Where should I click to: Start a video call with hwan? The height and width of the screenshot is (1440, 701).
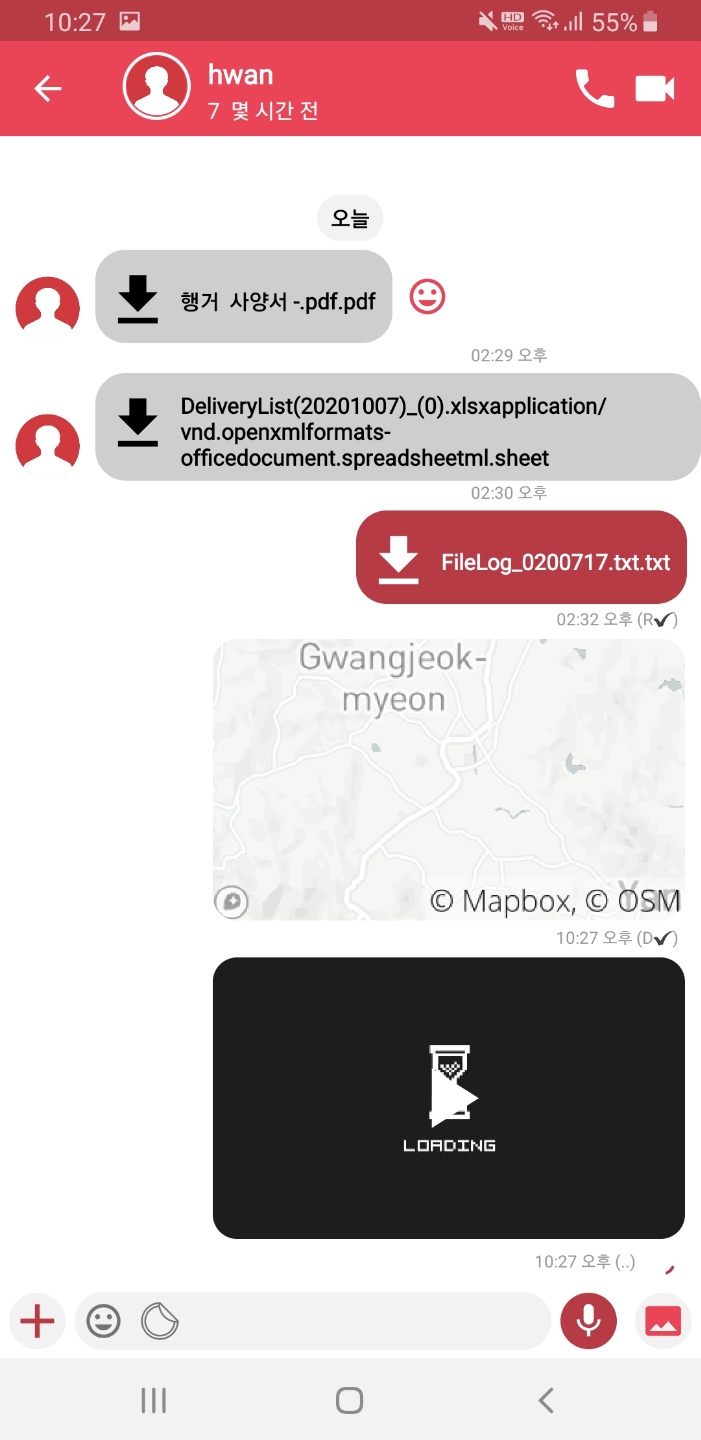click(x=655, y=88)
